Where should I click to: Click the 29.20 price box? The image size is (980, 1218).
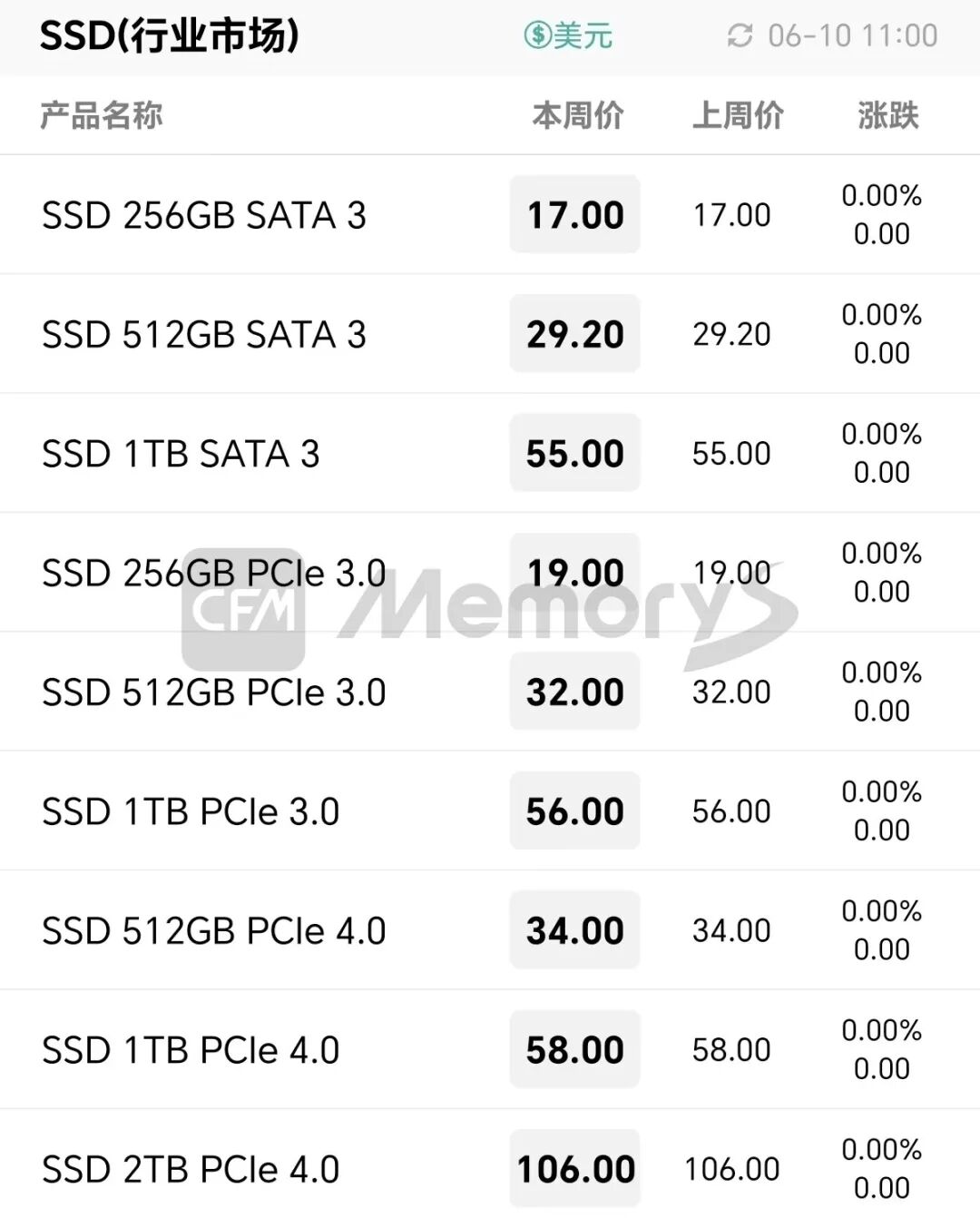point(573,333)
